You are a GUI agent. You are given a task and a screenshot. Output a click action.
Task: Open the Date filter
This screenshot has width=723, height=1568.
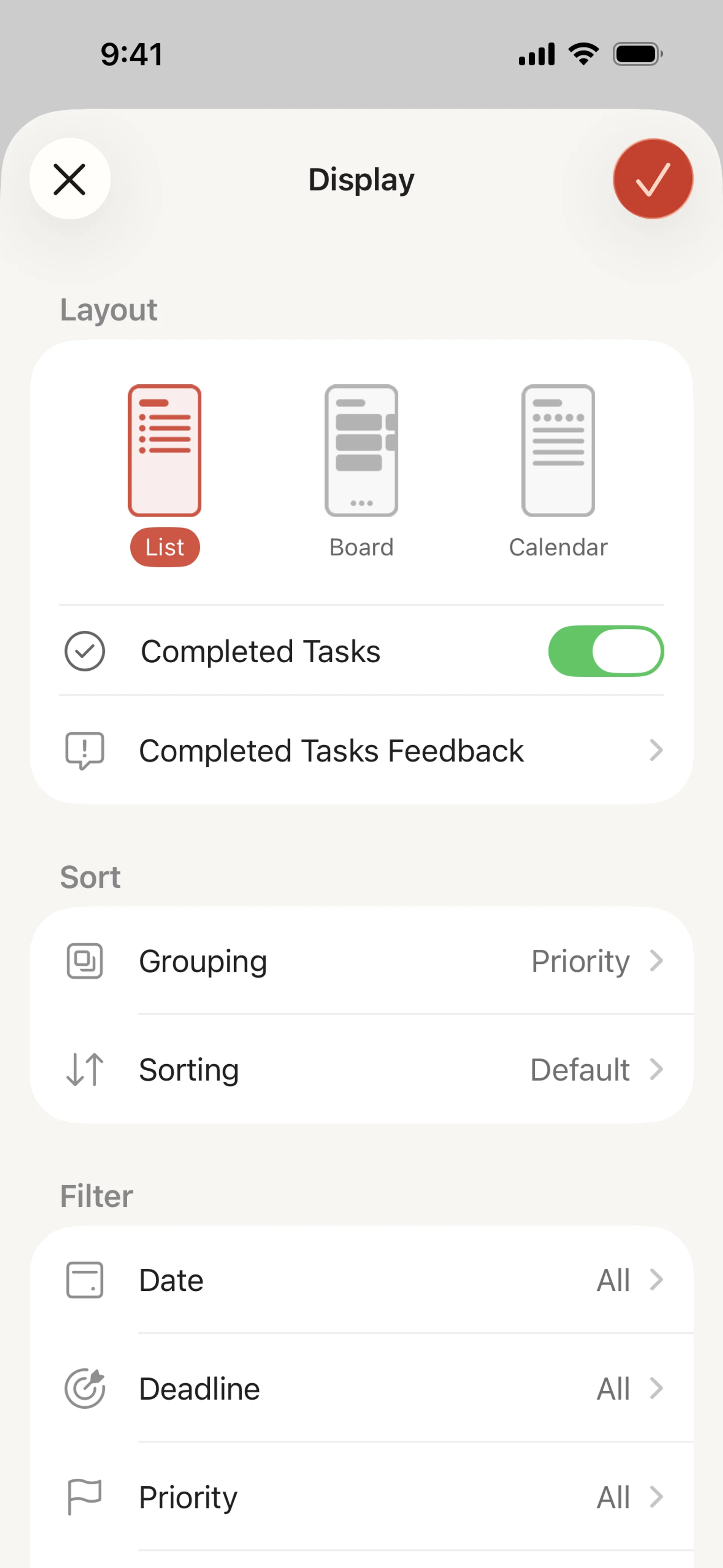361,1280
